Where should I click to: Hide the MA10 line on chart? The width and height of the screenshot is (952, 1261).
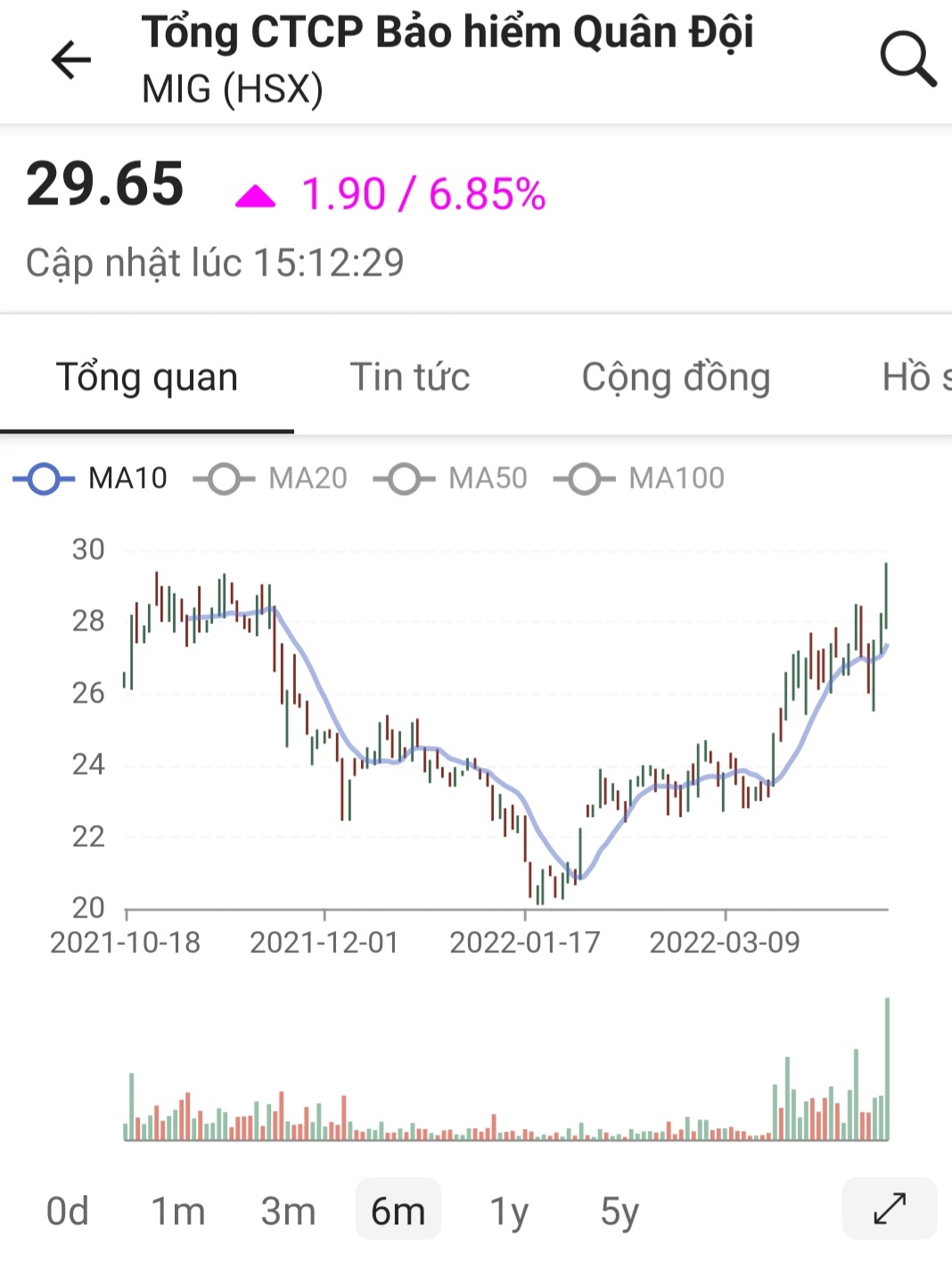pos(90,479)
